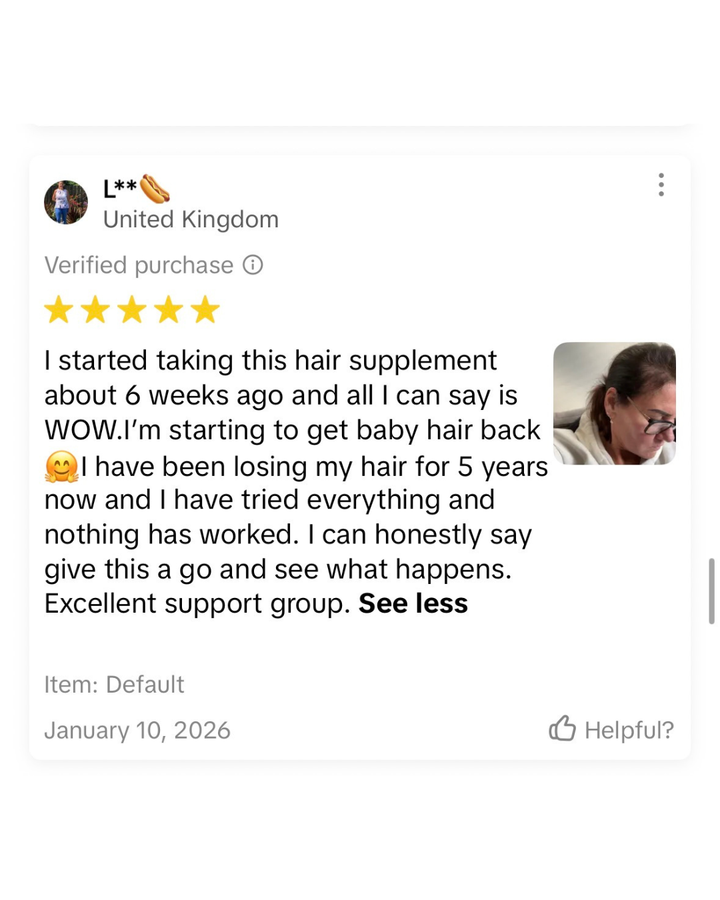Collapse the review using See less
Viewport: 720px width, 900px height.
(413, 603)
